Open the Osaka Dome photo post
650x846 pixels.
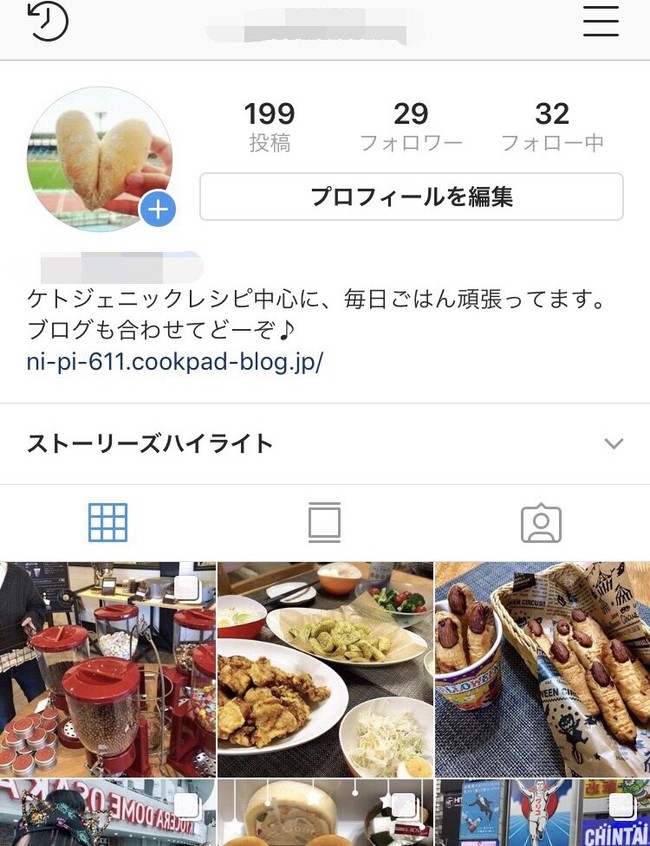(x=107, y=814)
